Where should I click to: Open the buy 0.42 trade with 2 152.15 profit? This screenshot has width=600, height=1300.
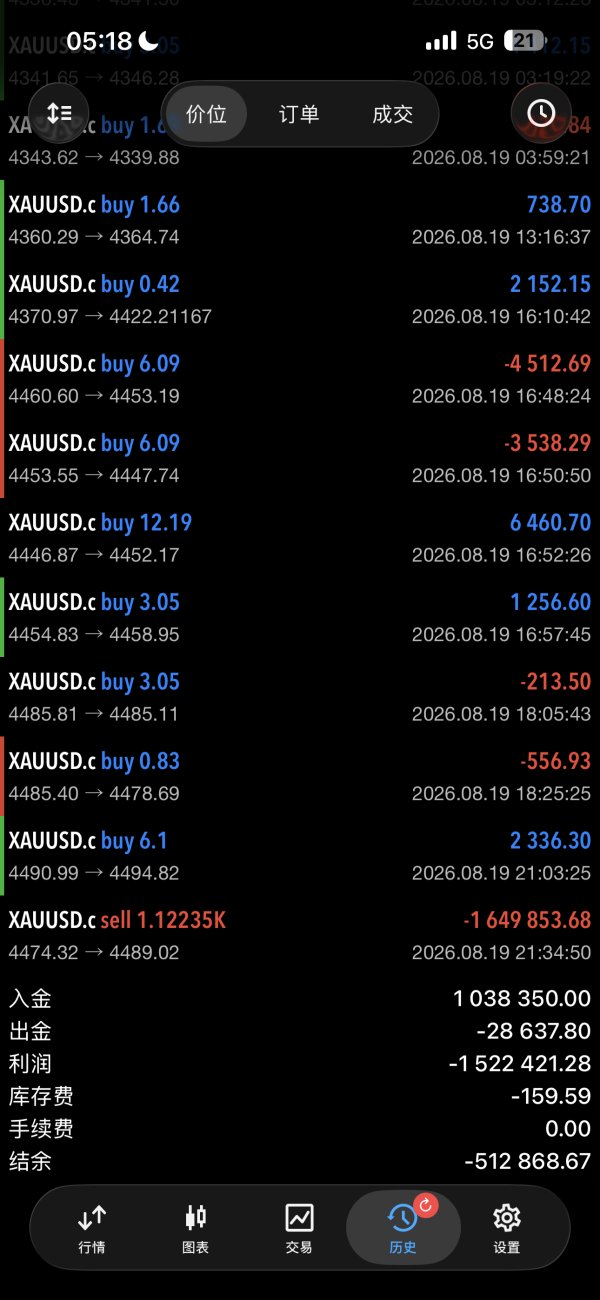click(300, 300)
